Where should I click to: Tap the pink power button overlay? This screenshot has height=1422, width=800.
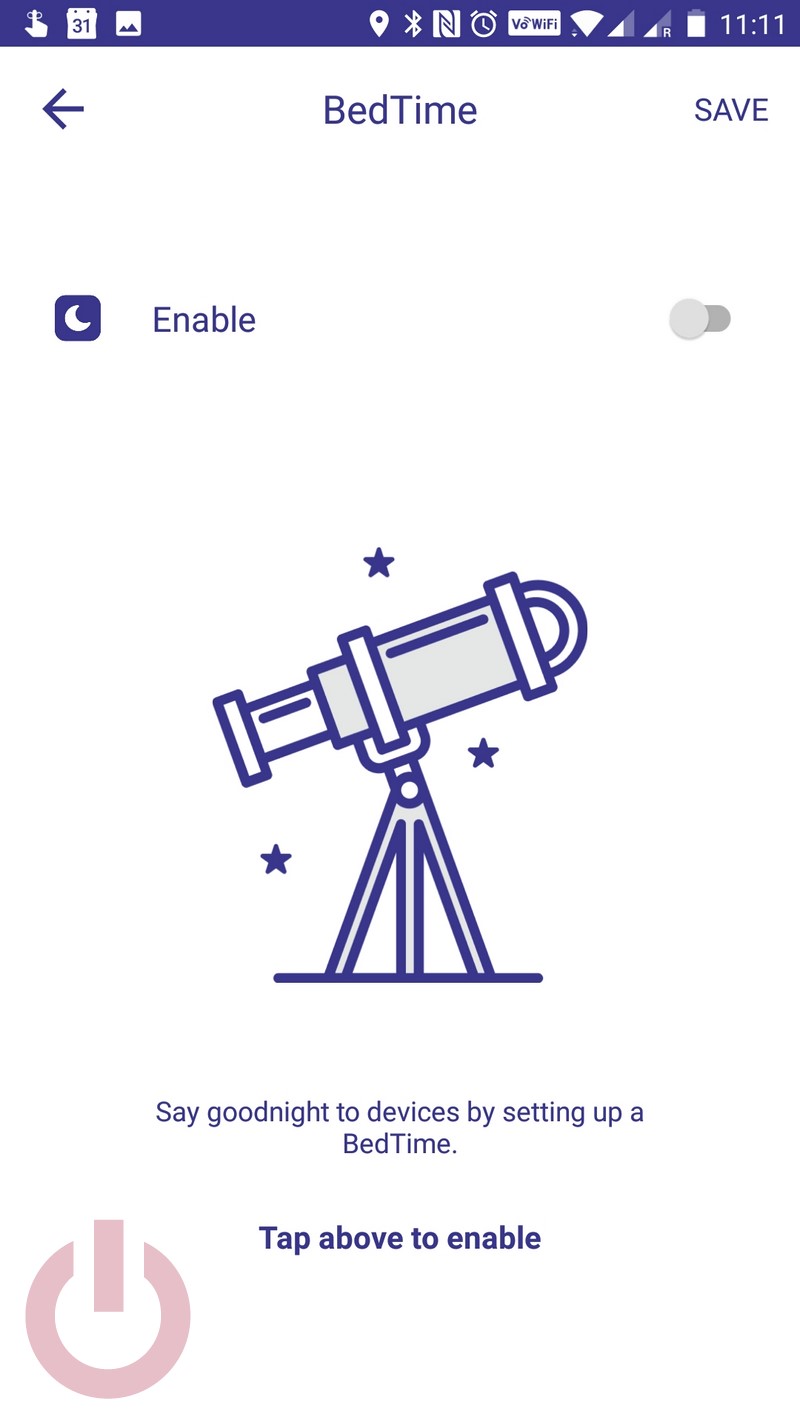[108, 1309]
